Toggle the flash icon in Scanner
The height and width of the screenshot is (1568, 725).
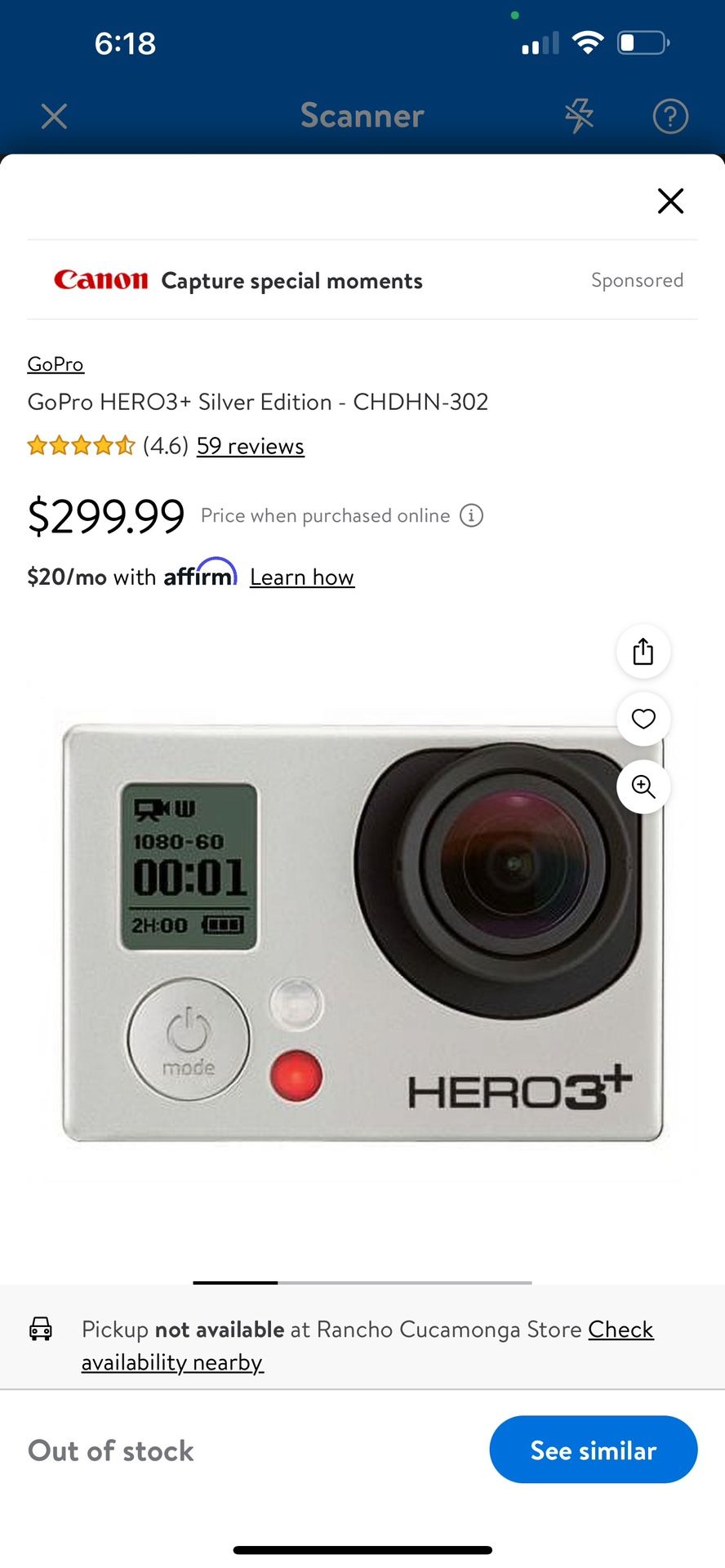click(579, 116)
